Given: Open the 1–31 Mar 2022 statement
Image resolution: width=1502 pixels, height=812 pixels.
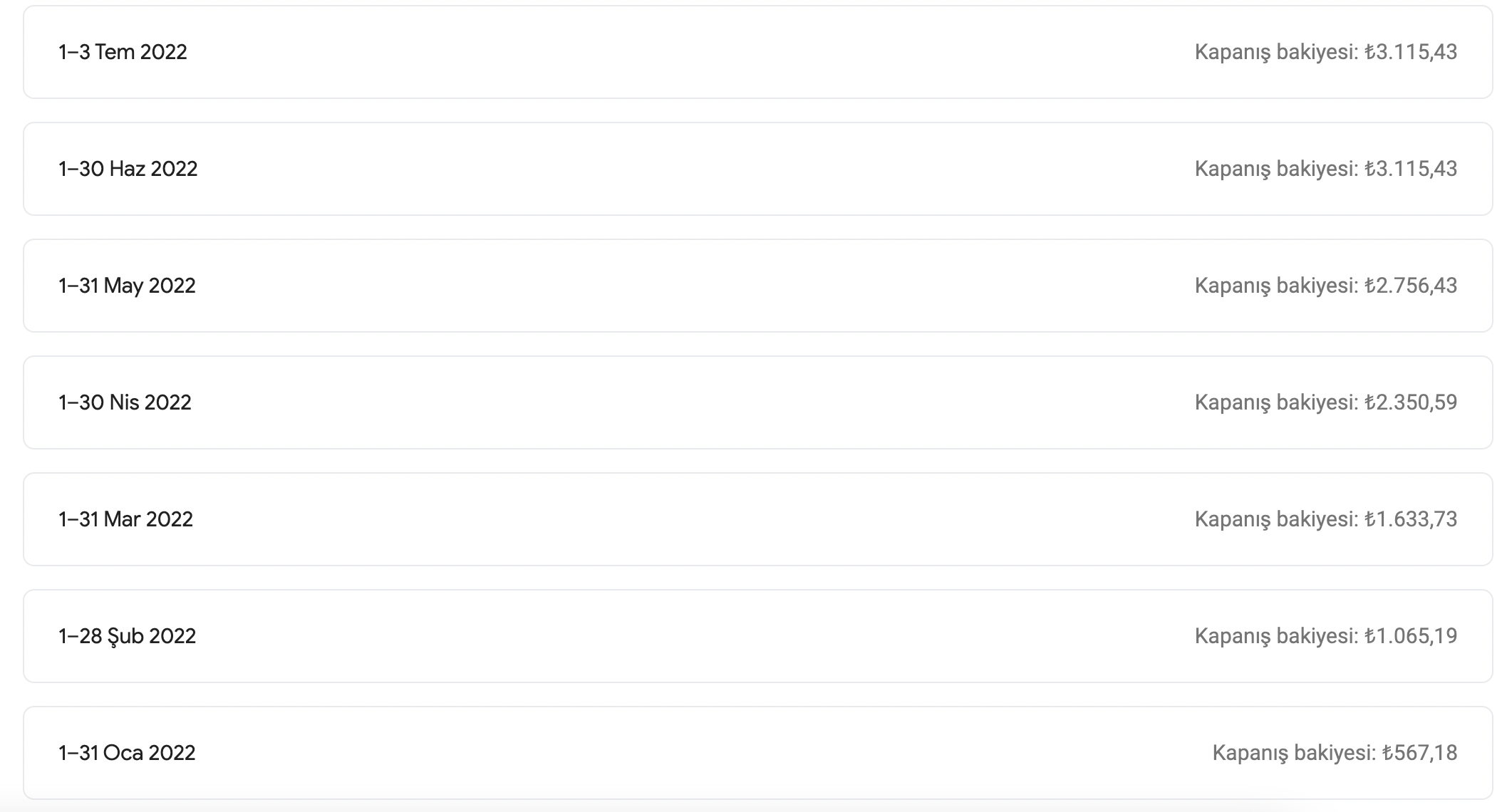Looking at the screenshot, I should (x=757, y=519).
